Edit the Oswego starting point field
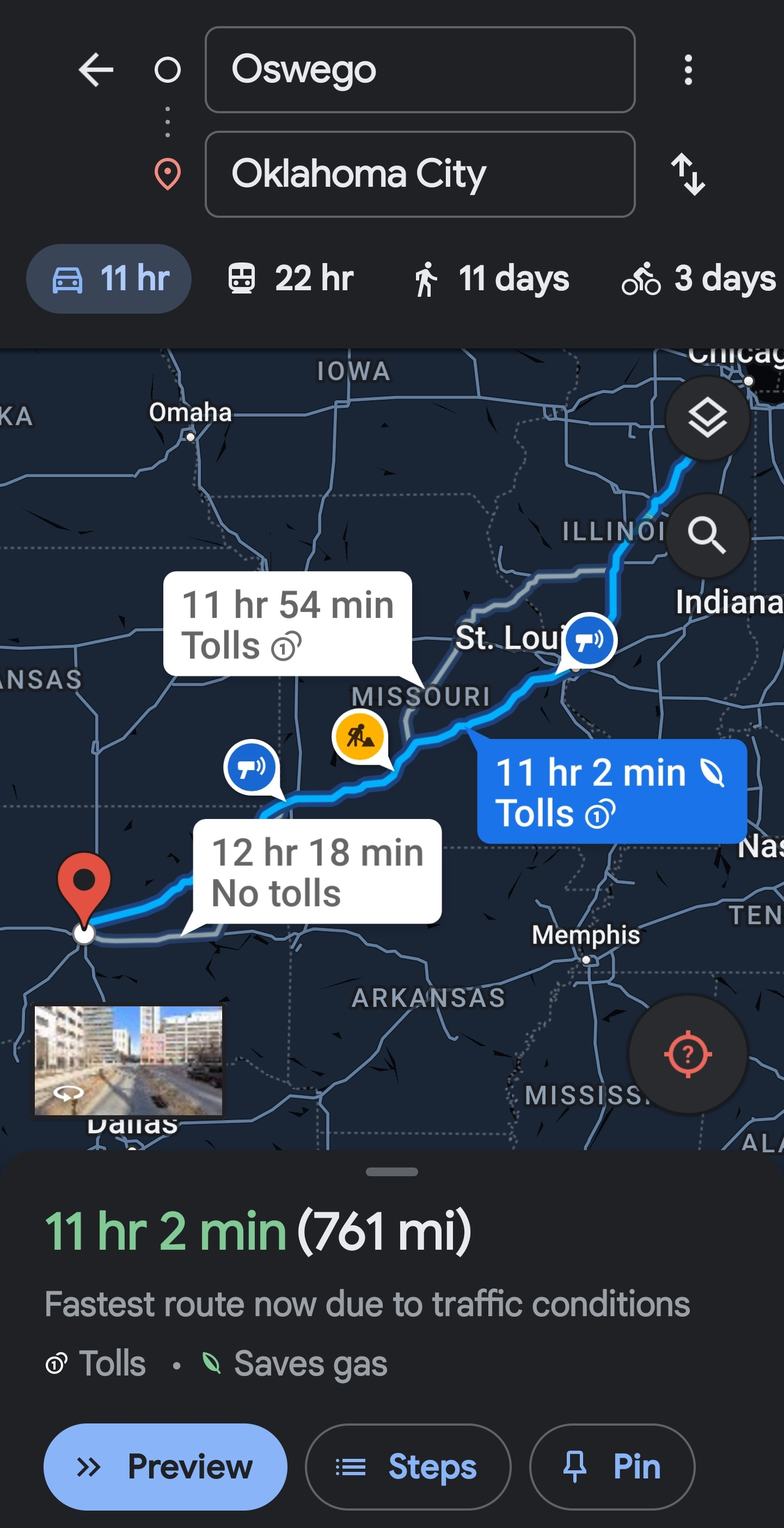The image size is (784, 1528). pyautogui.click(x=420, y=70)
